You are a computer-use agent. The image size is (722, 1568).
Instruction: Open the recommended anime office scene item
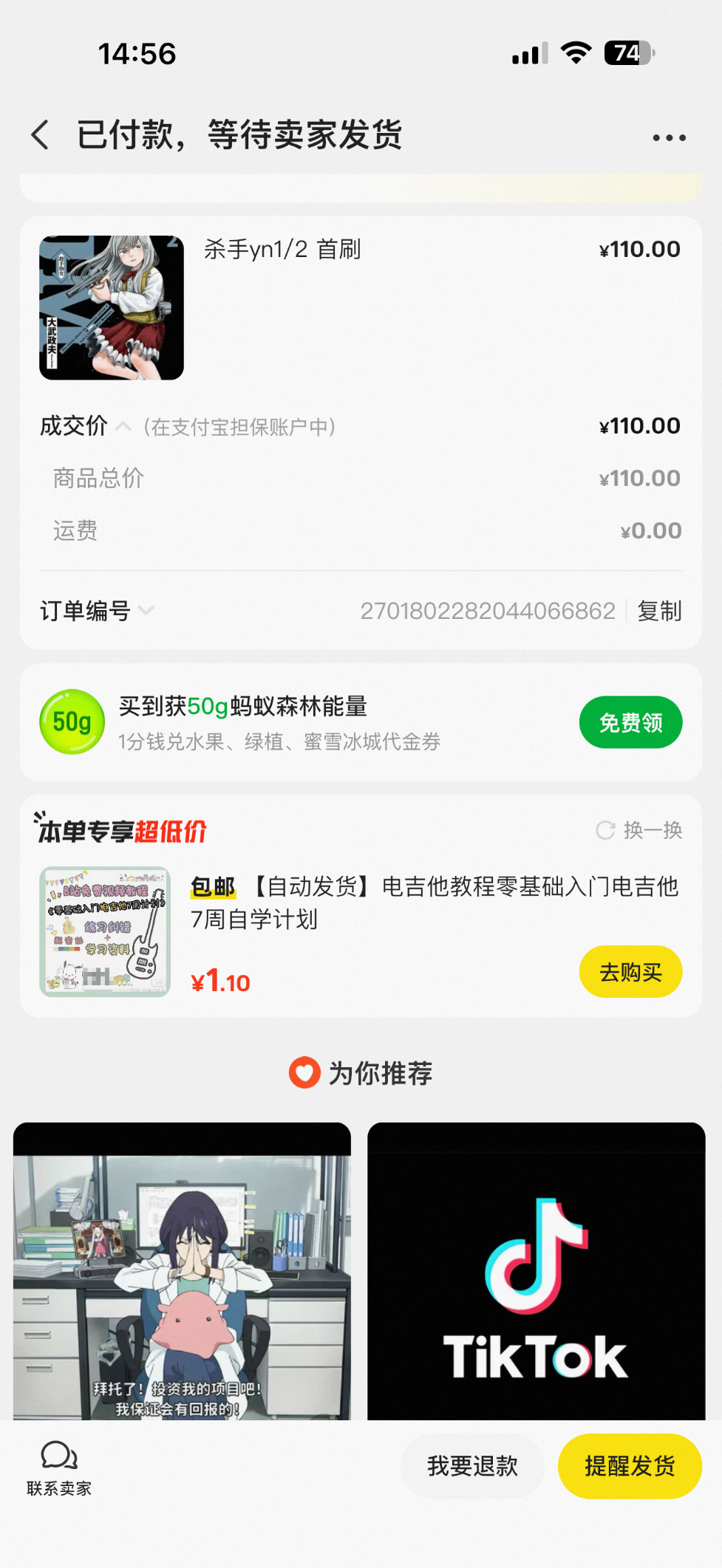point(182,1270)
